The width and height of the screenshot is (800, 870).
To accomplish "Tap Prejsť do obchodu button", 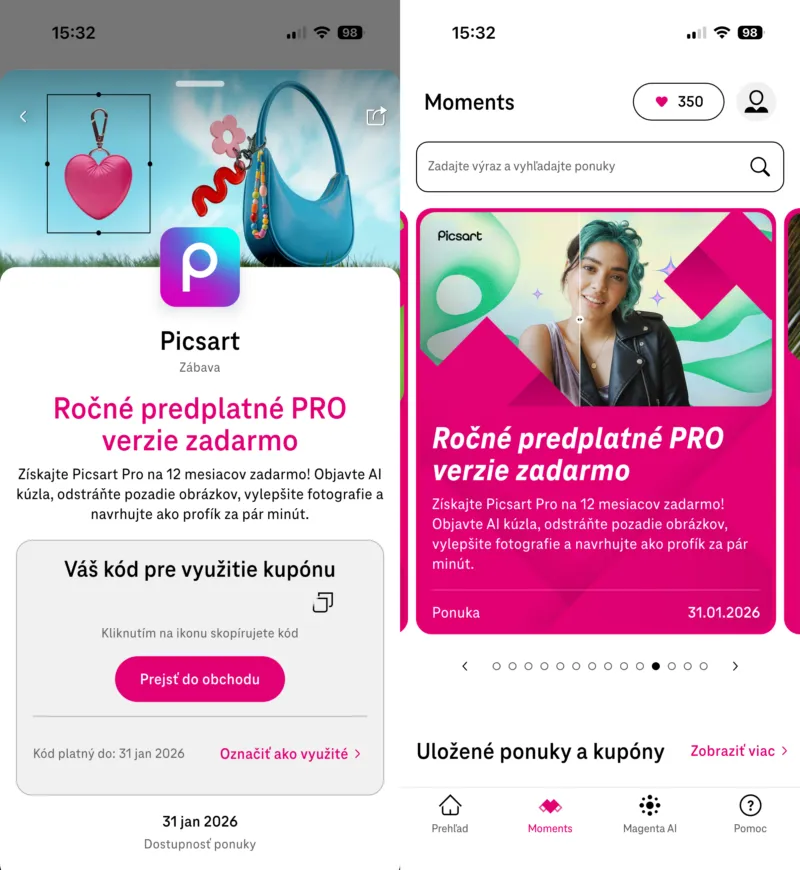I will pyautogui.click(x=200, y=679).
